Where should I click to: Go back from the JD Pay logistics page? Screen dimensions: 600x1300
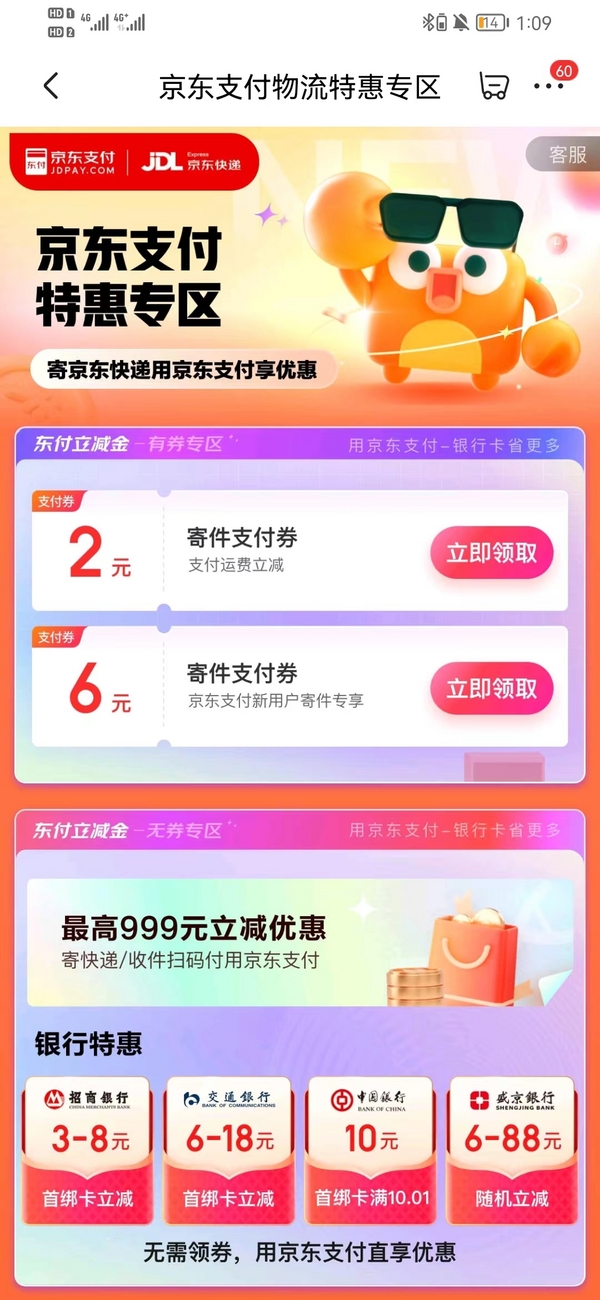point(52,87)
